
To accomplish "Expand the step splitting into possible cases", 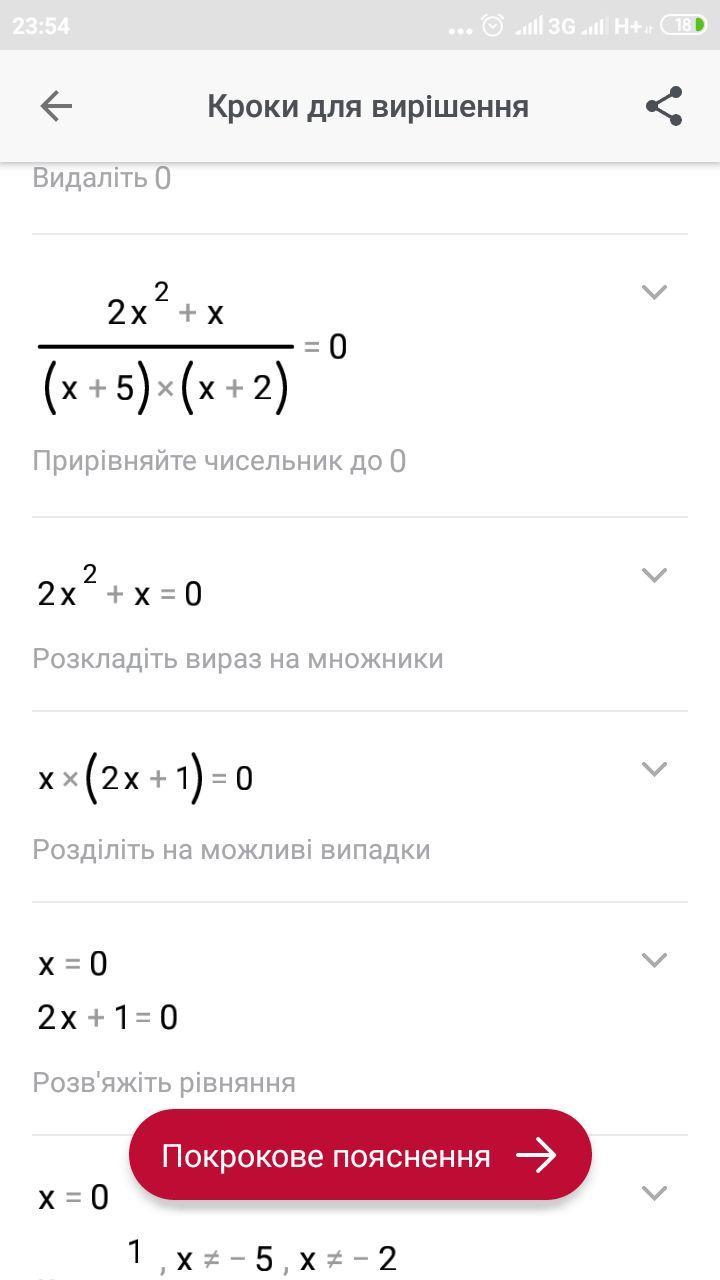I will pos(654,960).
